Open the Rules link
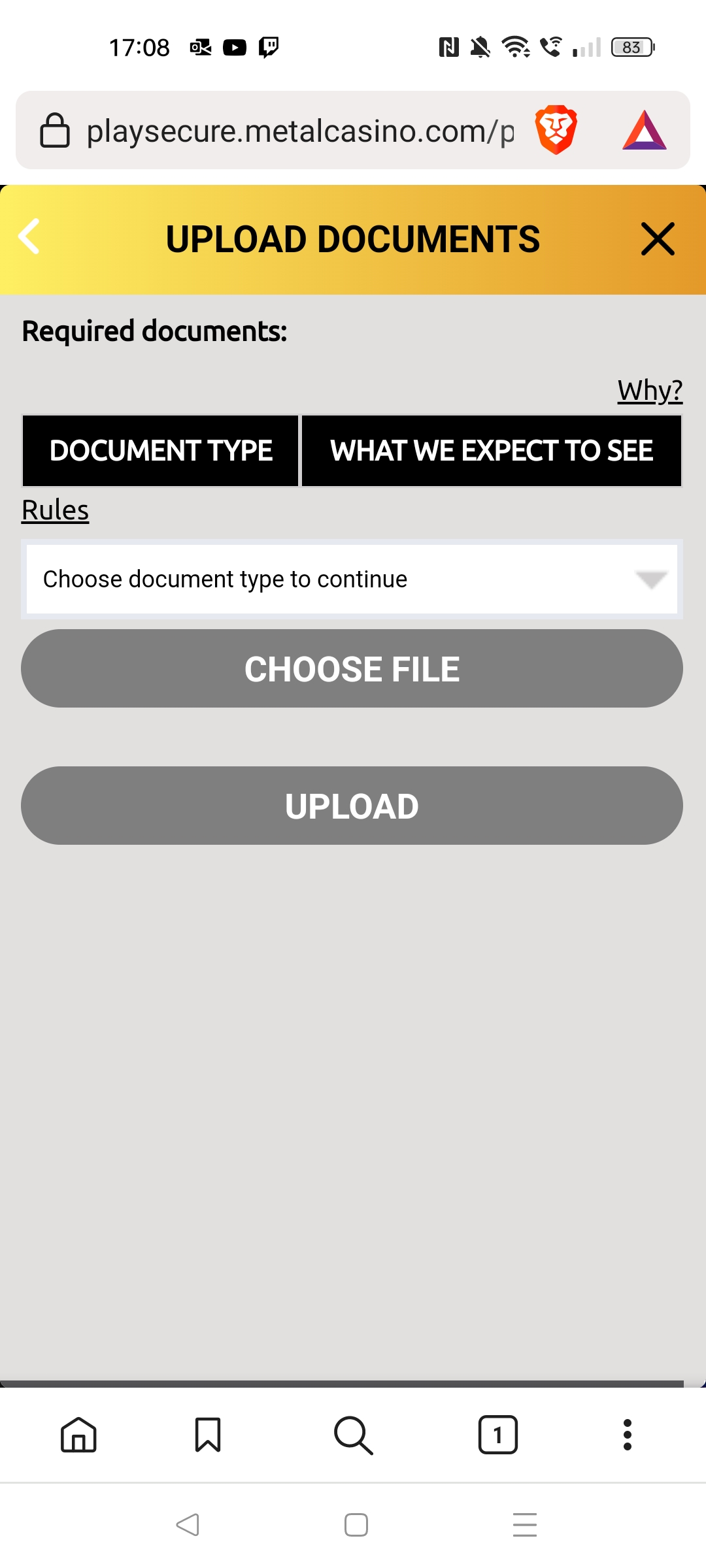Viewport: 706px width, 1568px height. (56, 510)
